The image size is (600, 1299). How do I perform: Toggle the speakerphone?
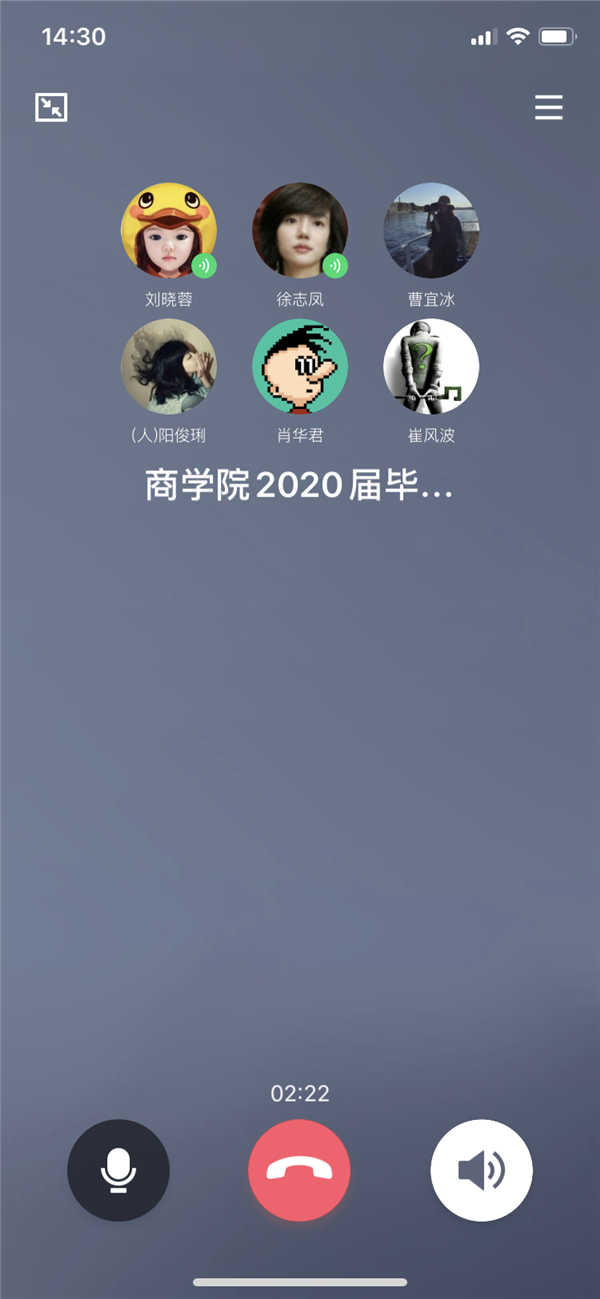[481, 1170]
